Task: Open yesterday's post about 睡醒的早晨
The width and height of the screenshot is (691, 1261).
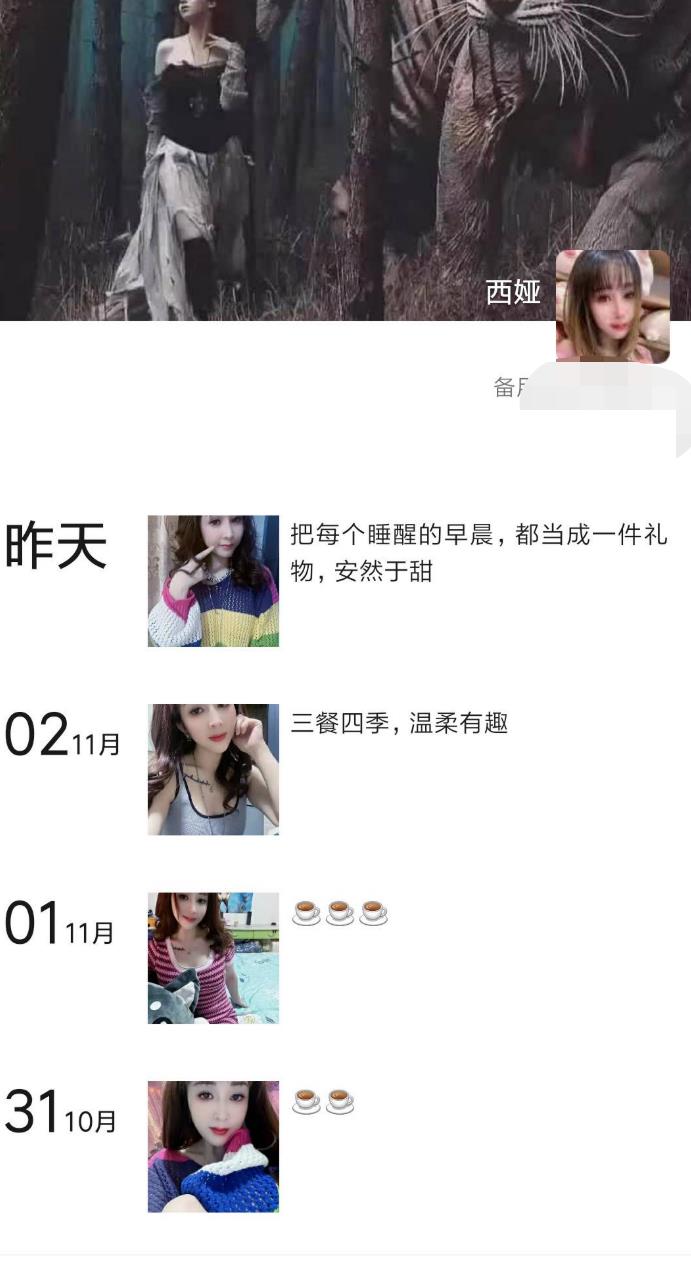Action: pos(478,551)
